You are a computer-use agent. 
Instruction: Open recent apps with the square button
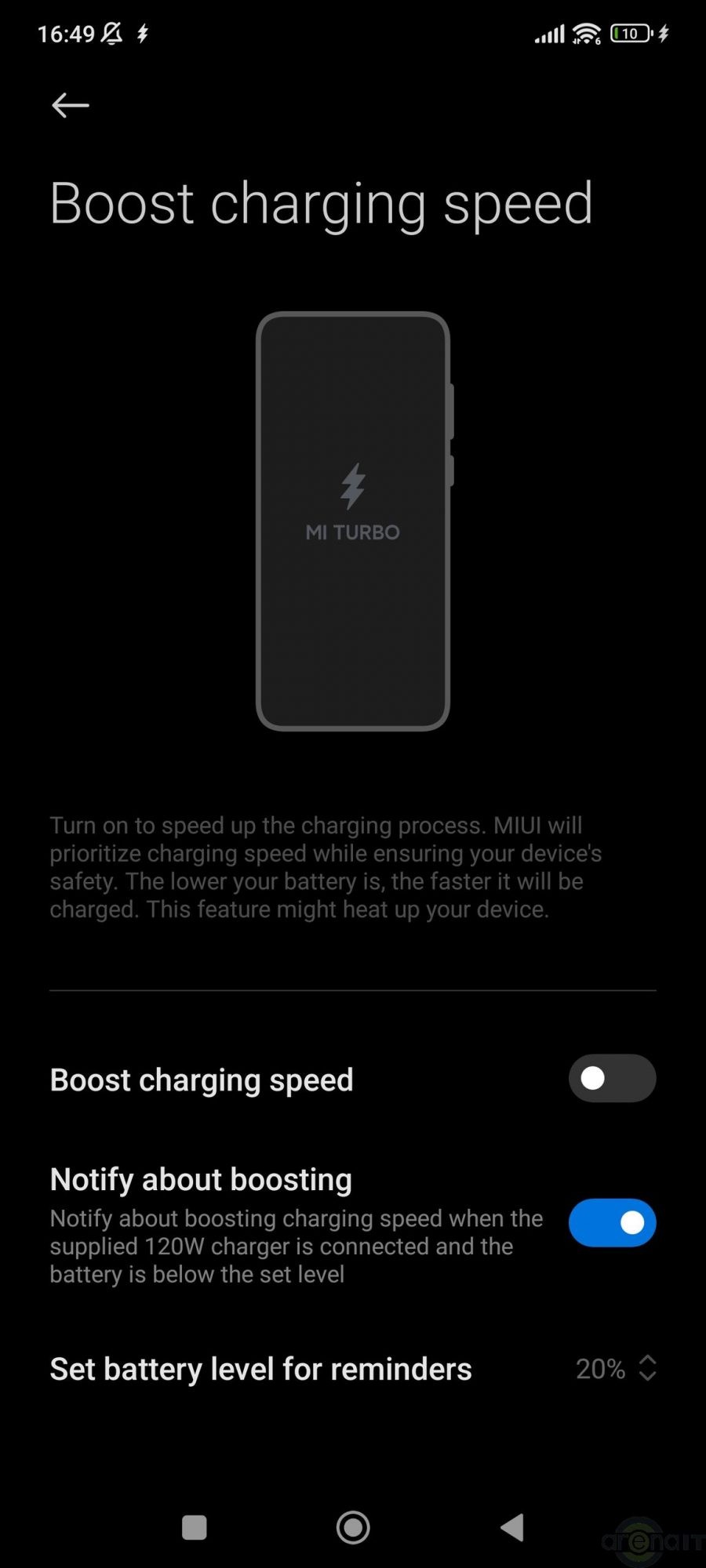194,1527
